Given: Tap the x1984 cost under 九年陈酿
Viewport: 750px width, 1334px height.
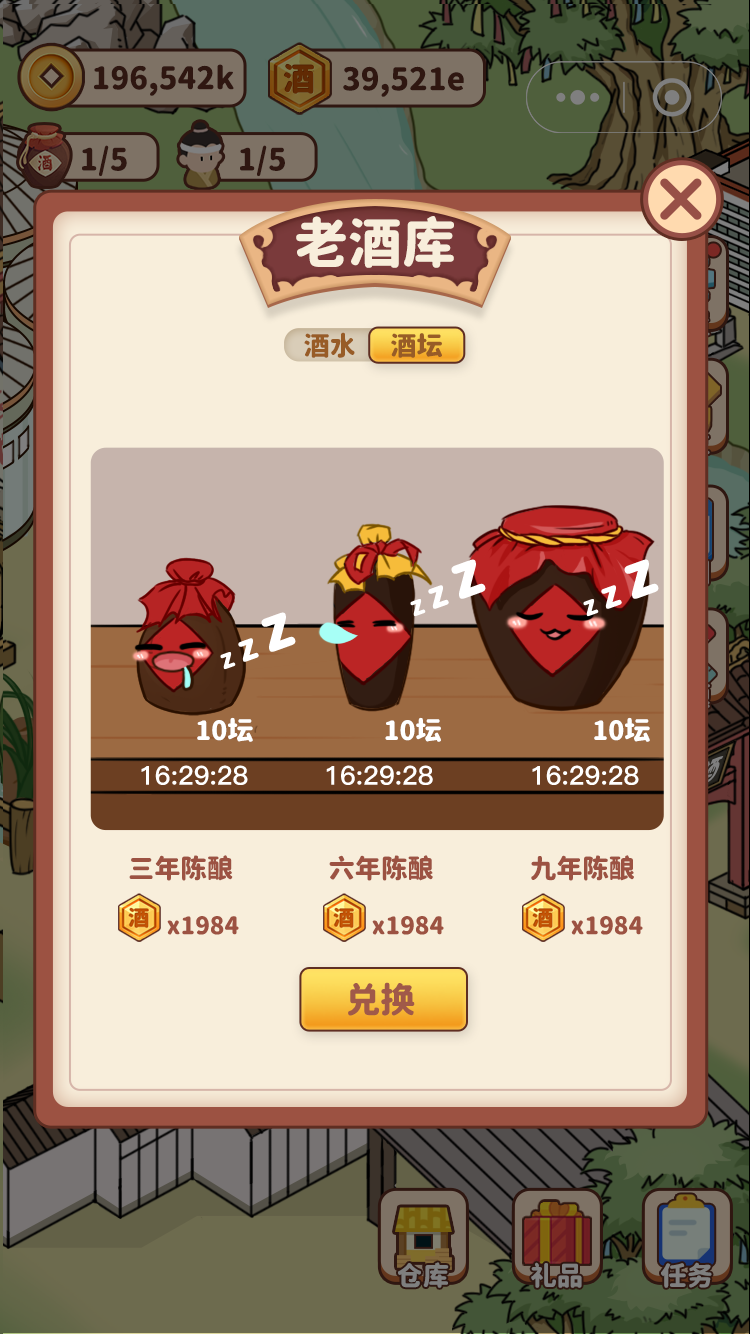Looking at the screenshot, I should coord(608,924).
